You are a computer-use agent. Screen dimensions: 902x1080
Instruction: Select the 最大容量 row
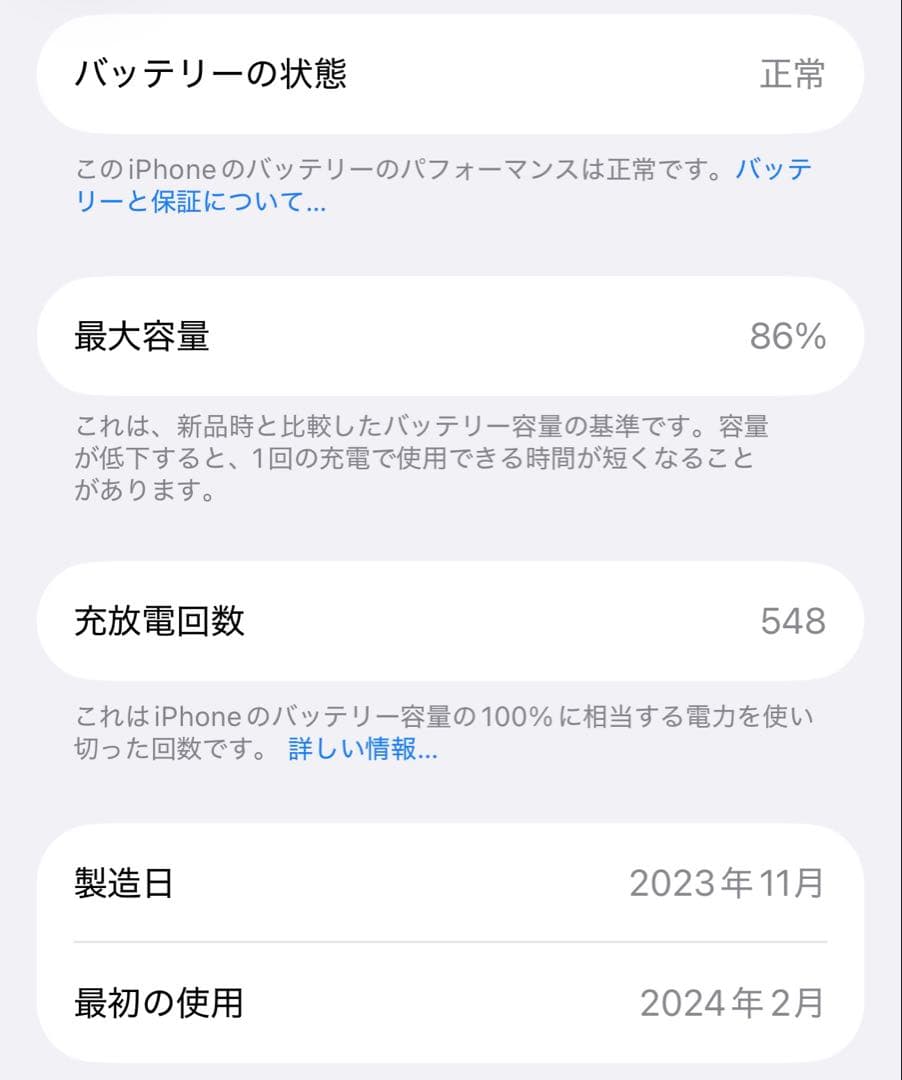[450, 337]
